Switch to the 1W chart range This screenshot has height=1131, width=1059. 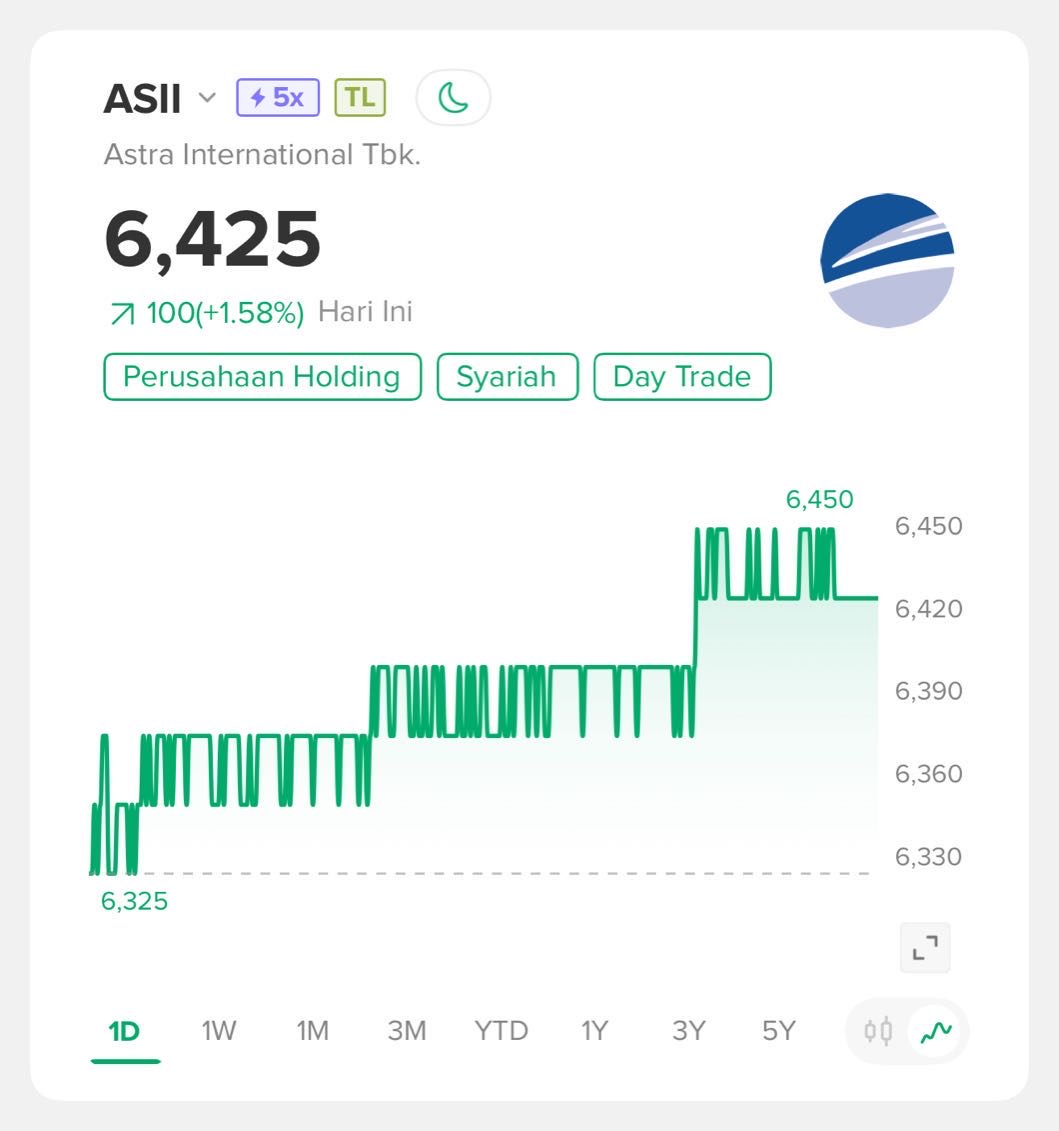click(218, 1031)
